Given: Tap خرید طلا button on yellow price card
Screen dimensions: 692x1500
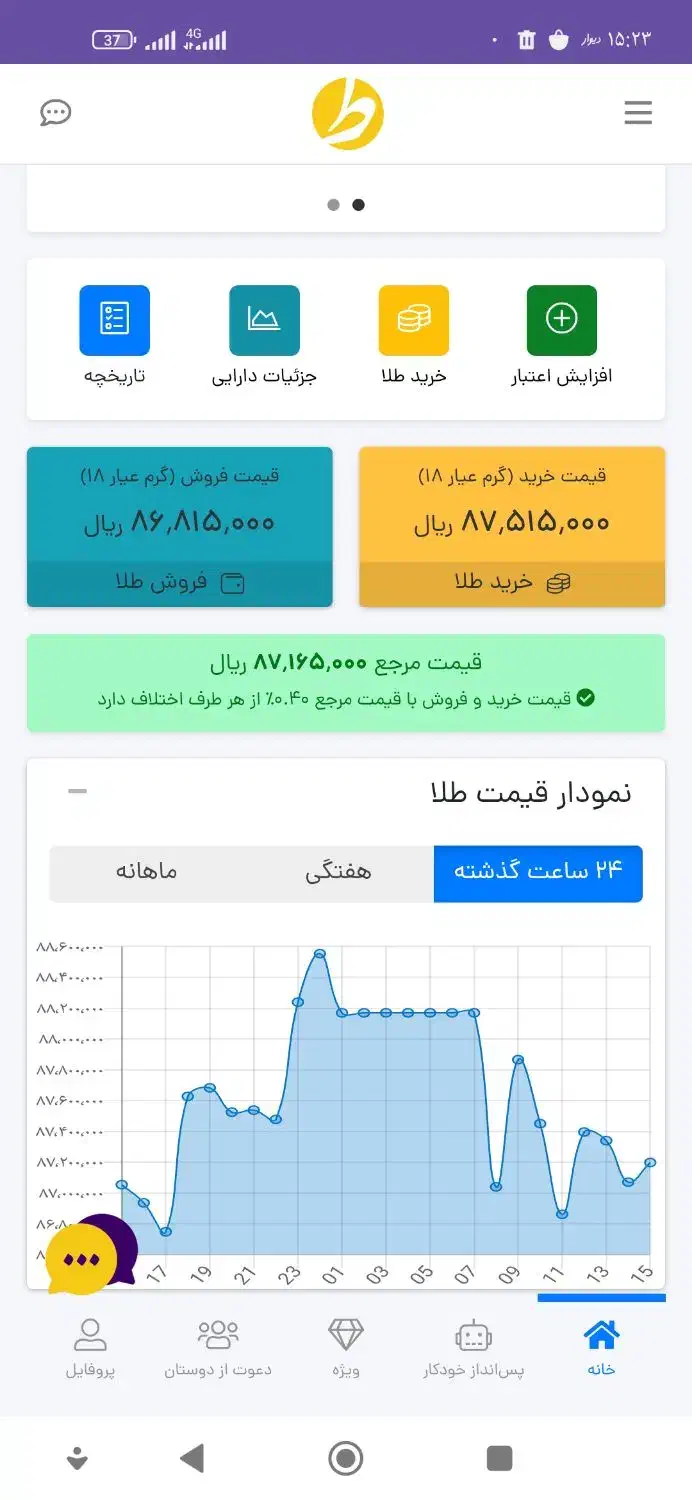Looking at the screenshot, I should pos(512,584).
